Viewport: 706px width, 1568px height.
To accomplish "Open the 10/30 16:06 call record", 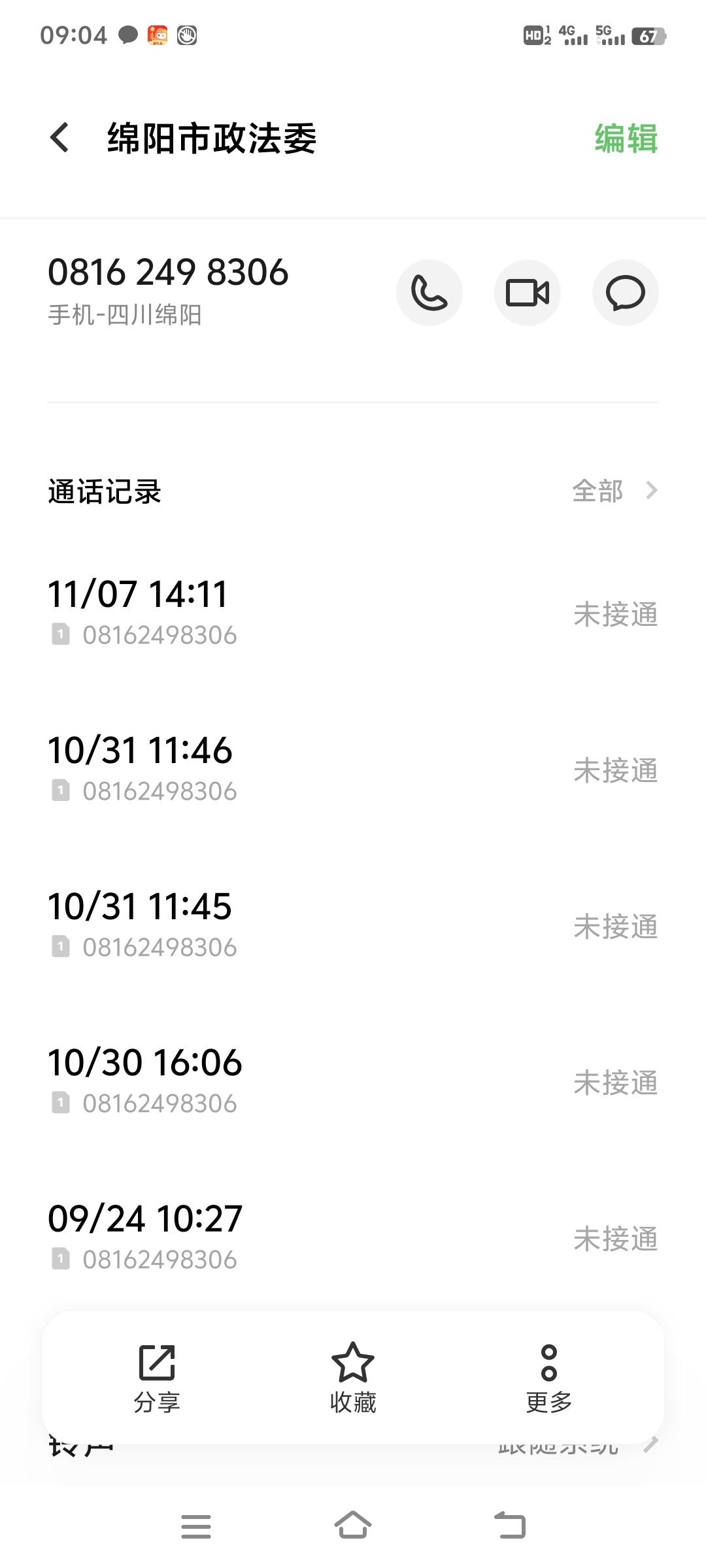I will click(x=353, y=1081).
